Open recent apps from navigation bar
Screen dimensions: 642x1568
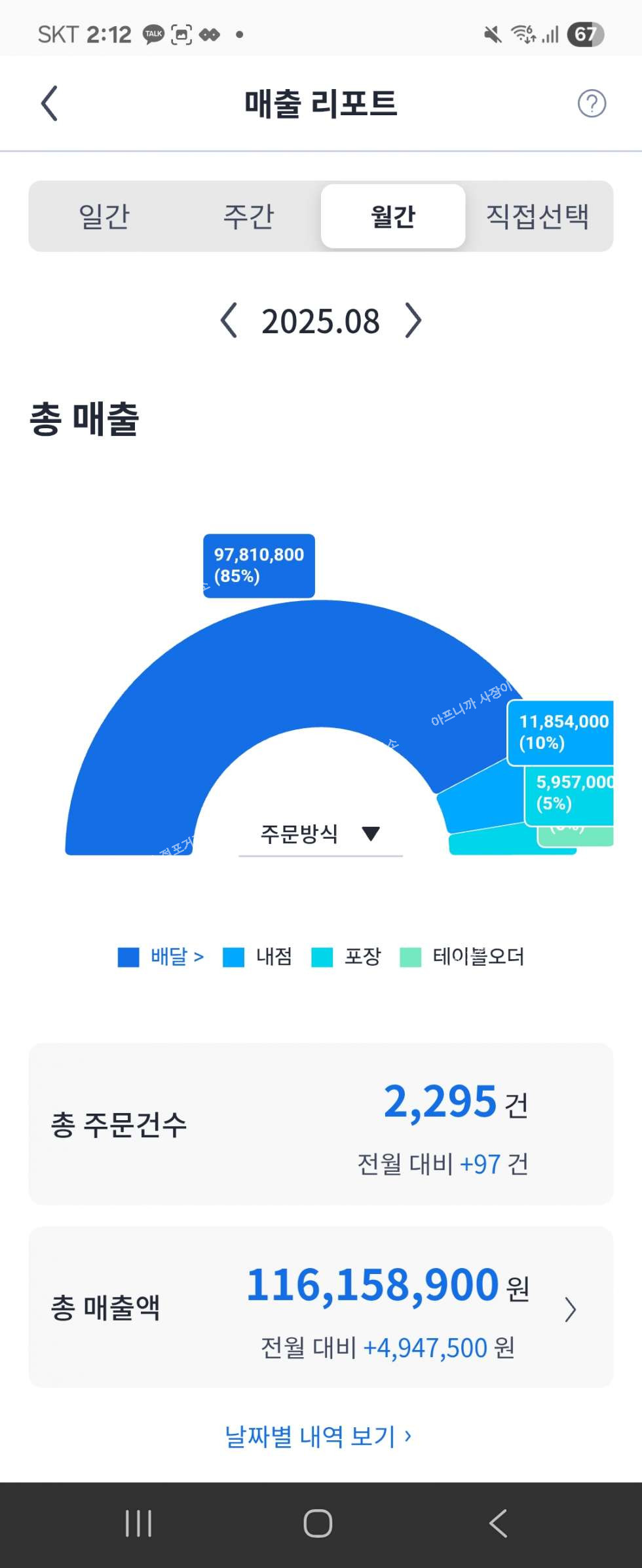(x=138, y=1523)
